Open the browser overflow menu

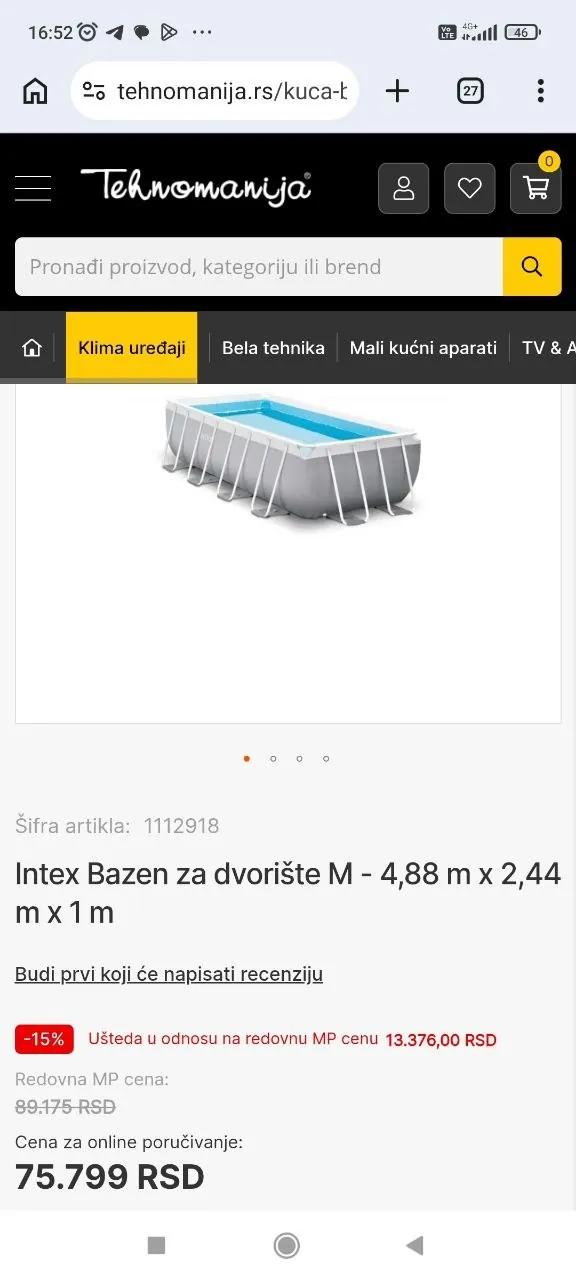540,91
